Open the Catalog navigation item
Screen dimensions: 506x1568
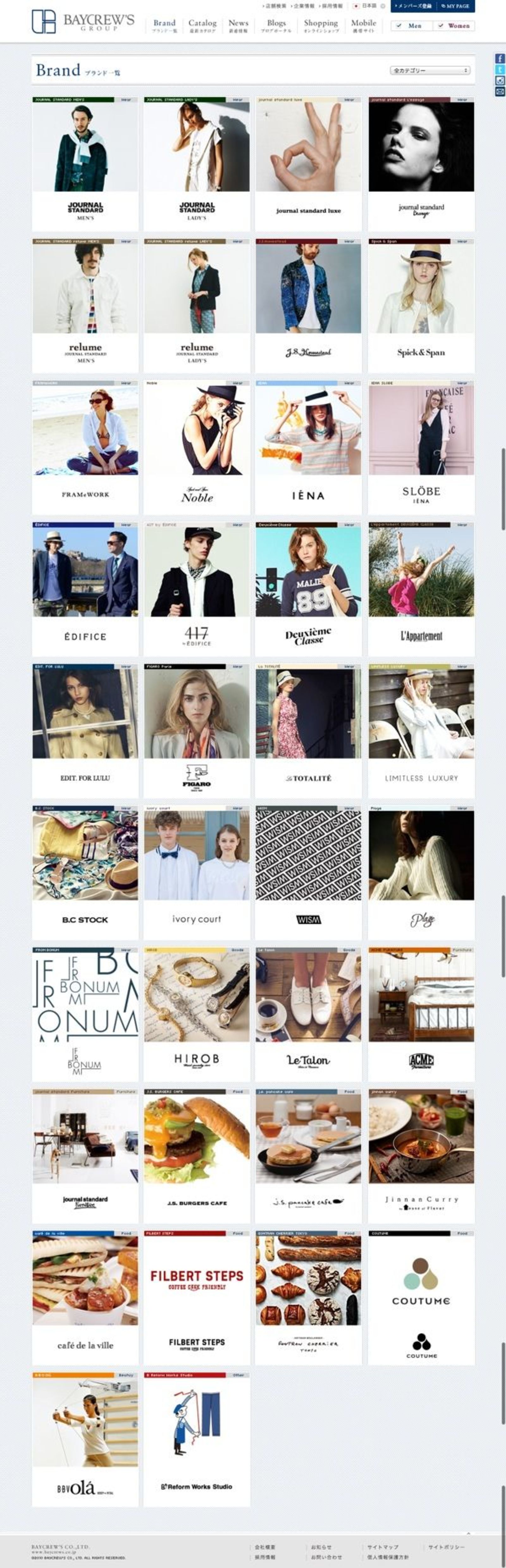coord(202,25)
